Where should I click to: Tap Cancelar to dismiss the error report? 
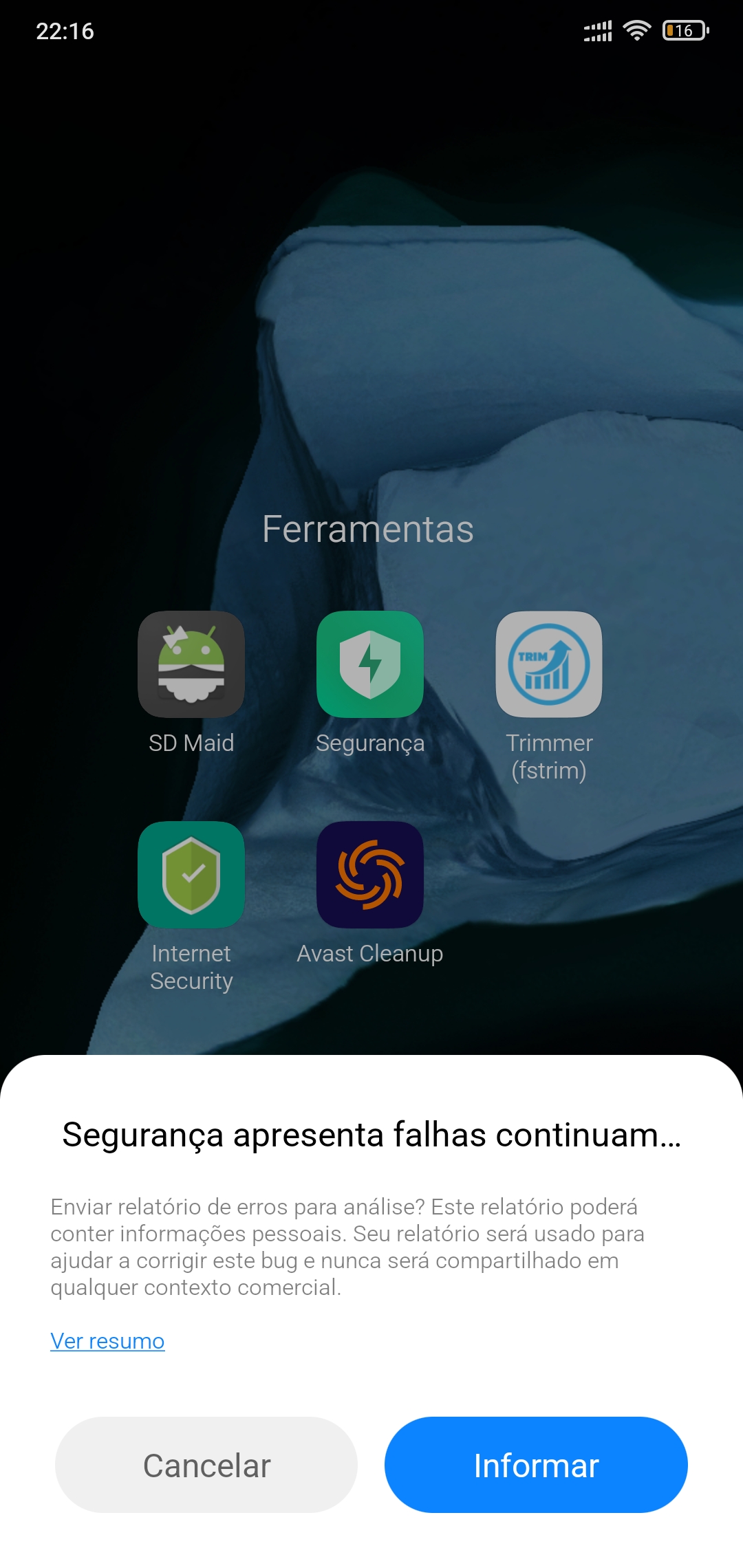click(206, 1465)
